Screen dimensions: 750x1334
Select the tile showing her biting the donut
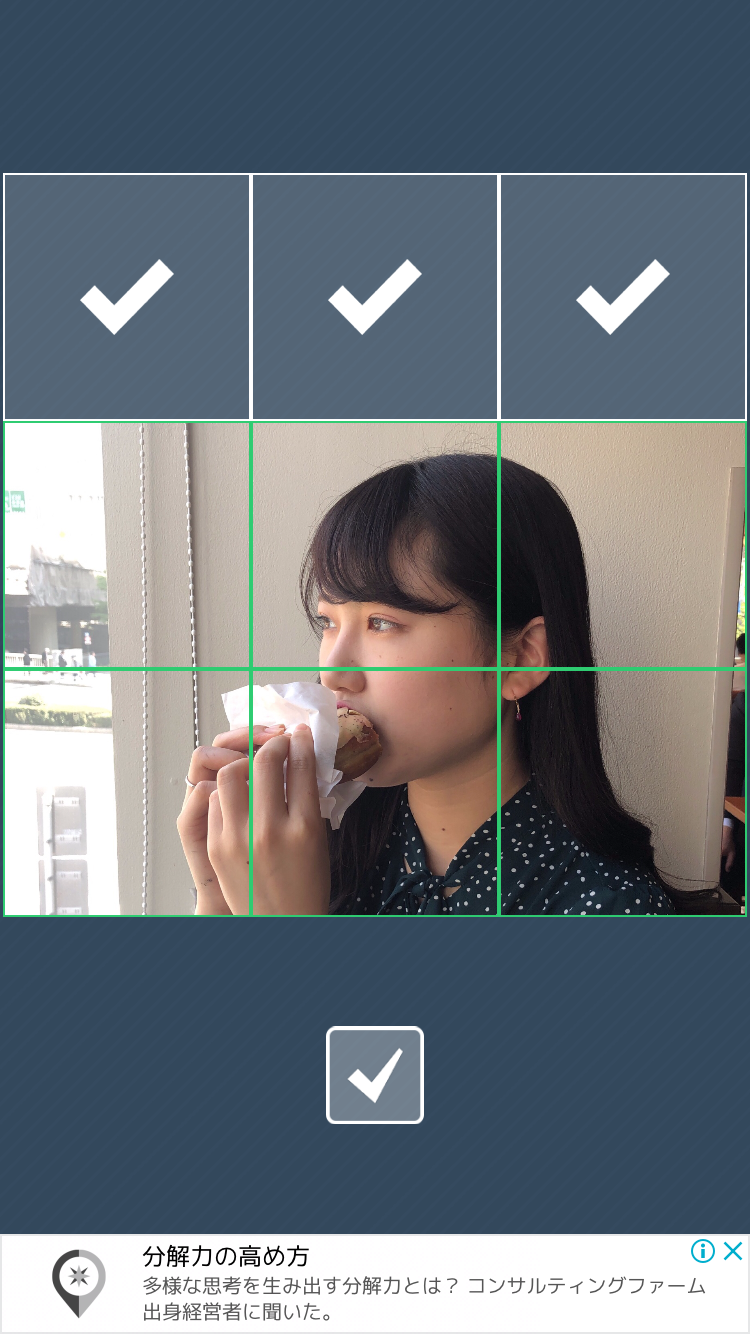[375, 793]
